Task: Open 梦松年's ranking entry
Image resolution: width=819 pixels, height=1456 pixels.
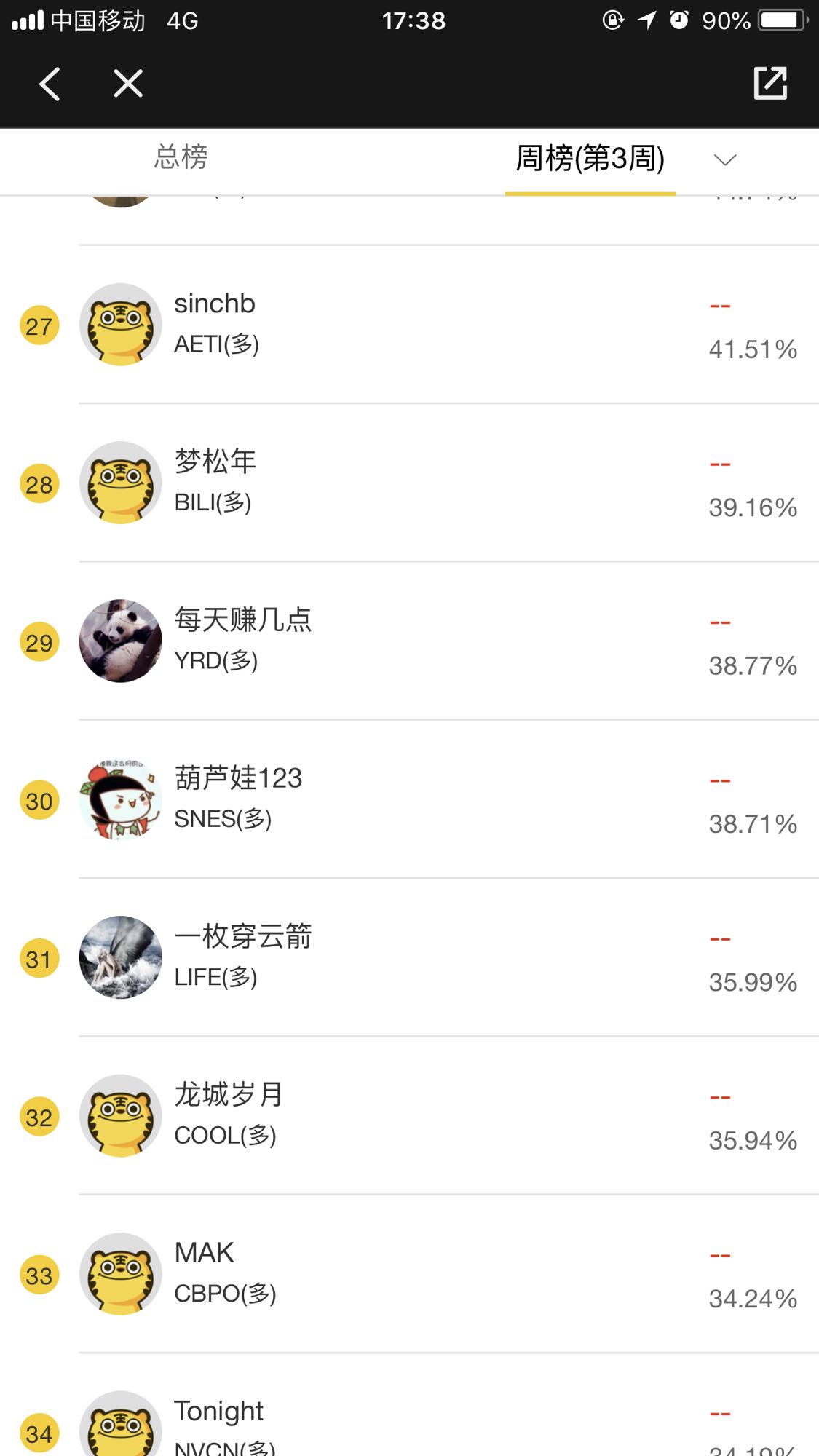Action: [437, 483]
